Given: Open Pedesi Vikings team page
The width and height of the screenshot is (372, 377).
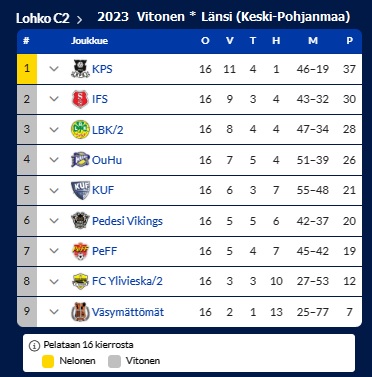Looking at the screenshot, I should click(127, 221).
